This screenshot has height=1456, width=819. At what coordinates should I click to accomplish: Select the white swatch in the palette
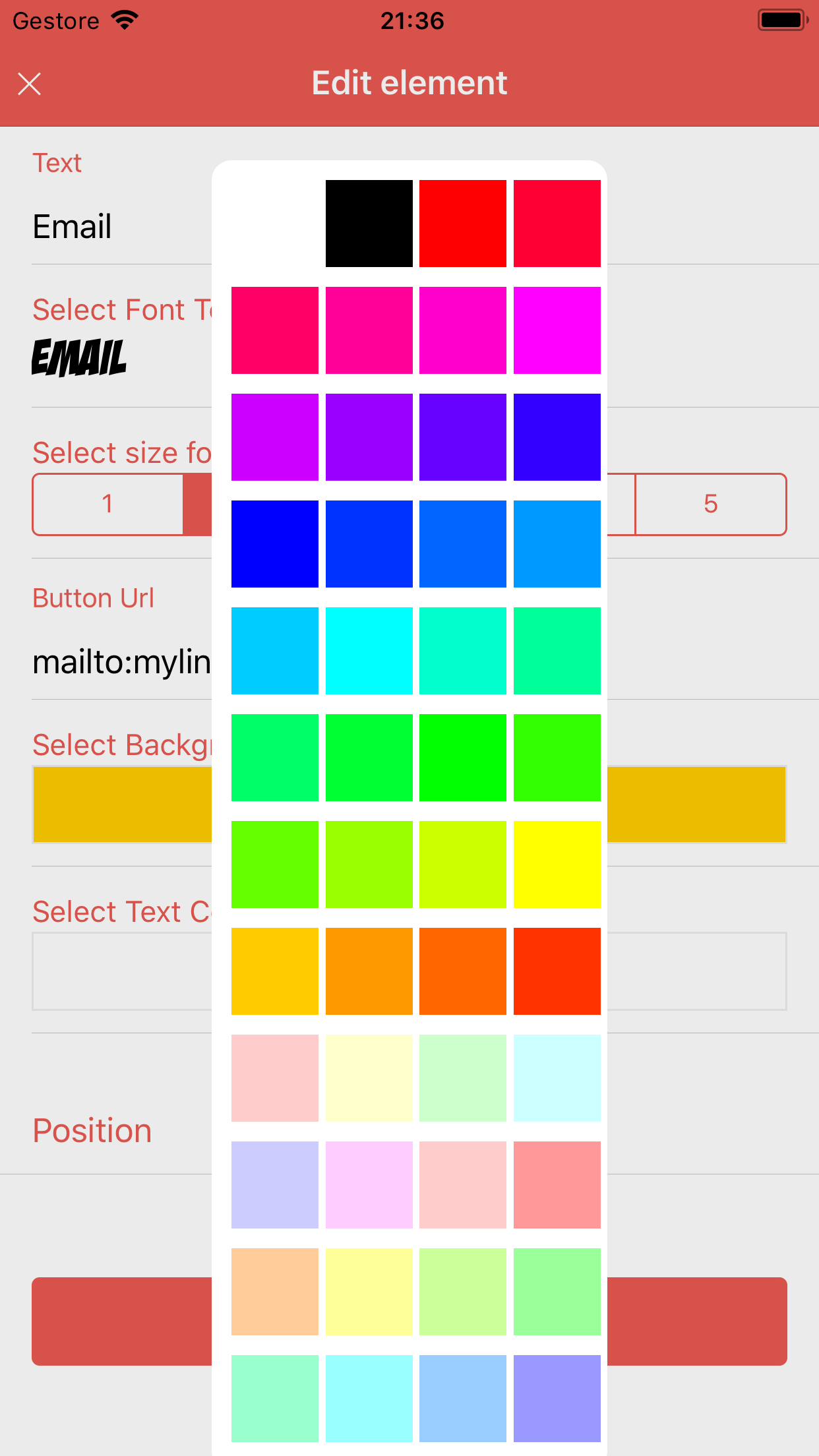coord(275,224)
